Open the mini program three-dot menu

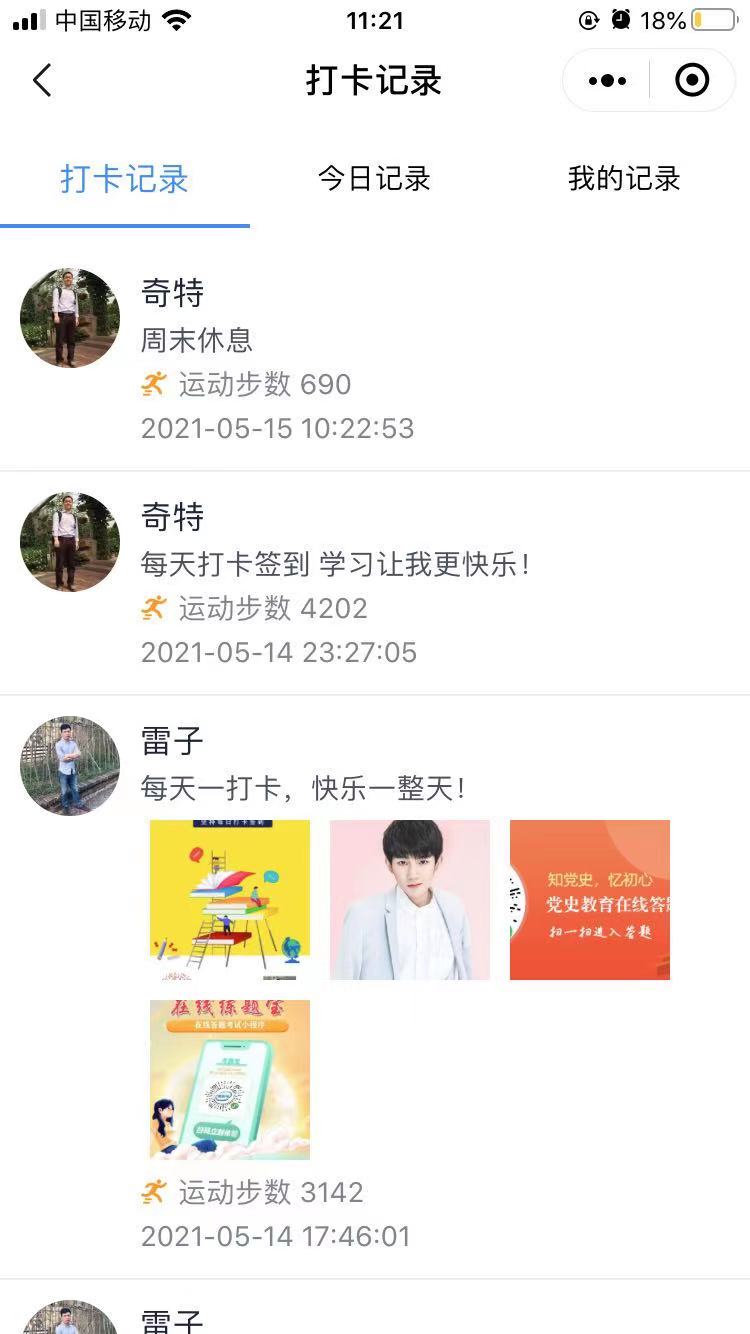click(607, 80)
